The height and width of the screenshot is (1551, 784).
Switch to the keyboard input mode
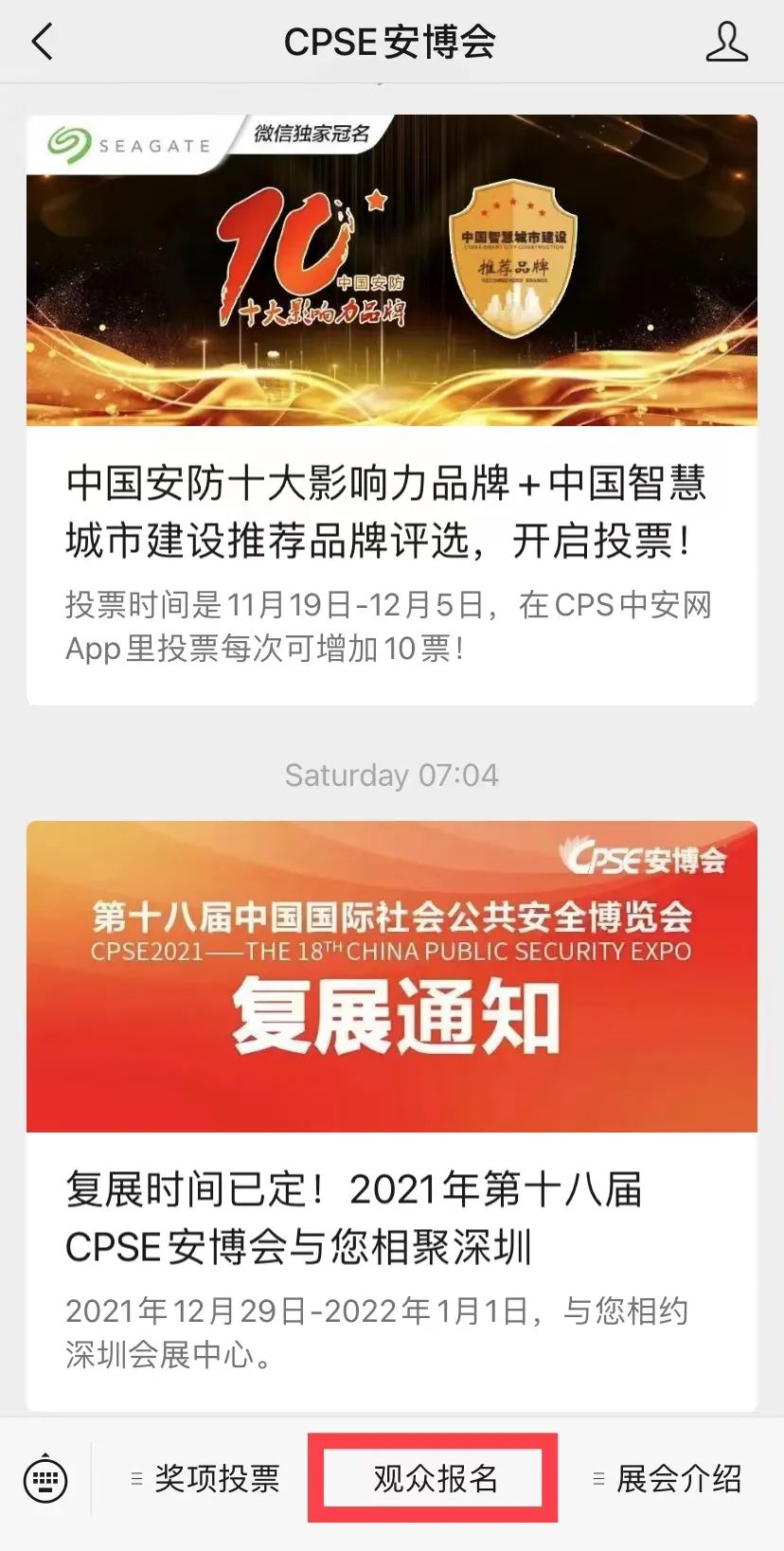(45, 1478)
